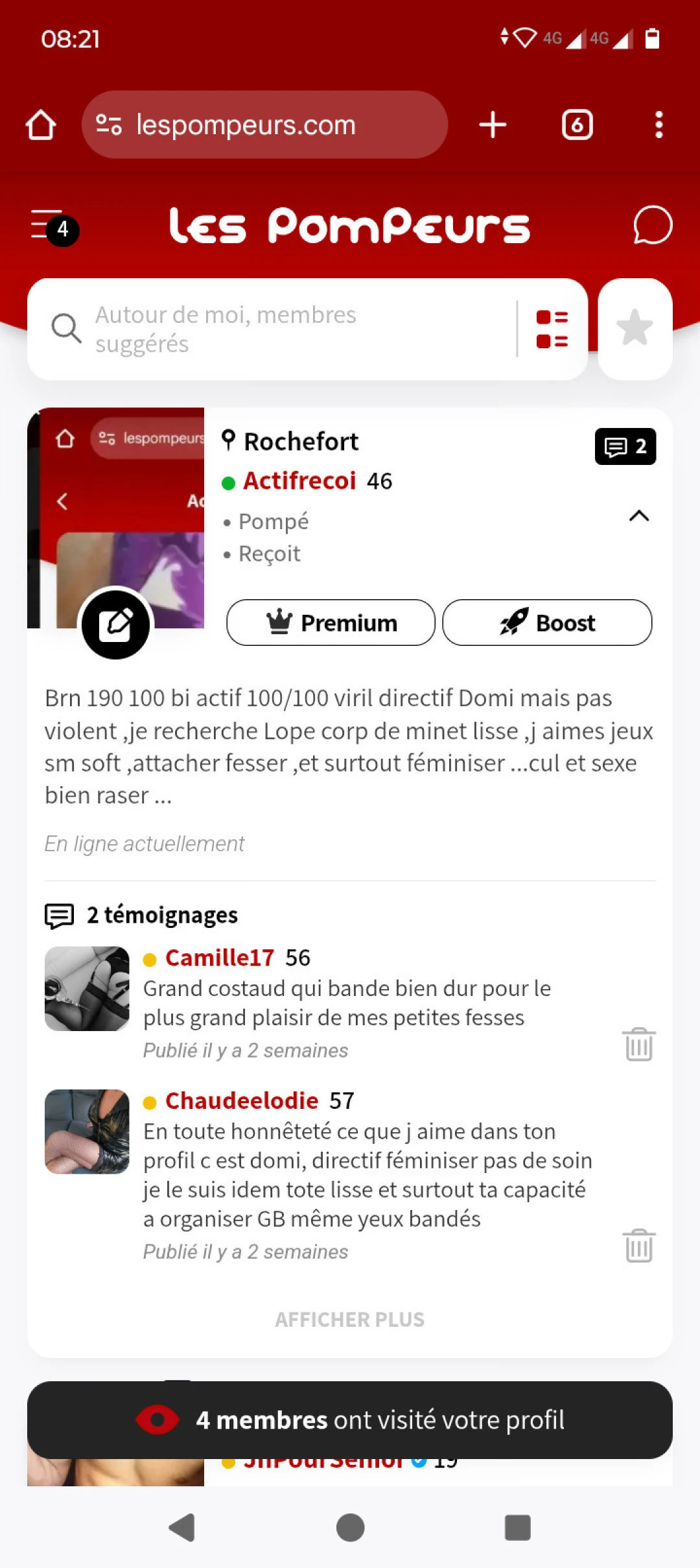Screen dimensions: 700x1568
Task: Collapse the Actifrecoi profile card
Action: point(639,516)
